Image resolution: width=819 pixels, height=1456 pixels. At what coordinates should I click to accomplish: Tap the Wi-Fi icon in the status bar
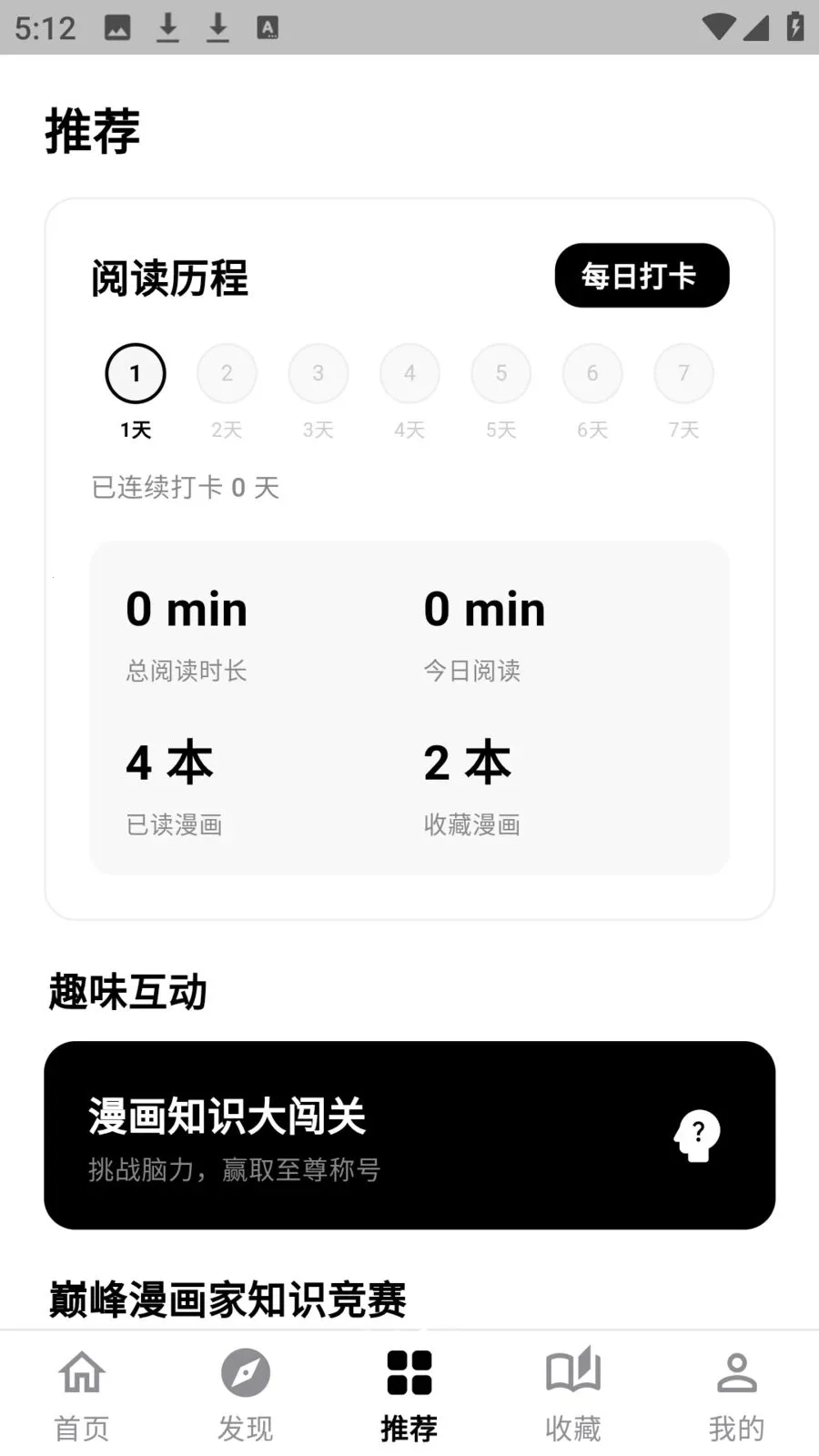tap(717, 25)
